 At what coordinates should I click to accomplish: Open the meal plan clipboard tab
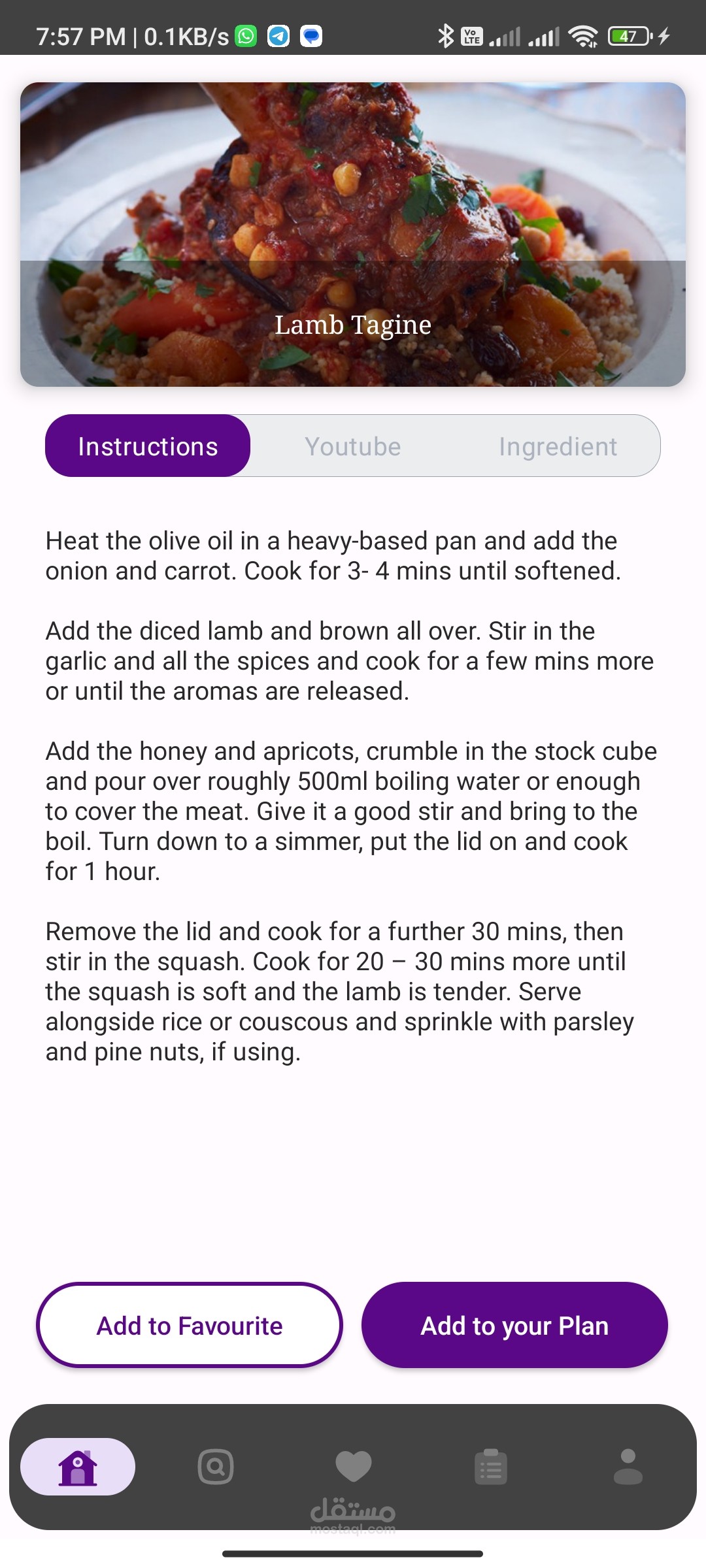click(491, 1467)
